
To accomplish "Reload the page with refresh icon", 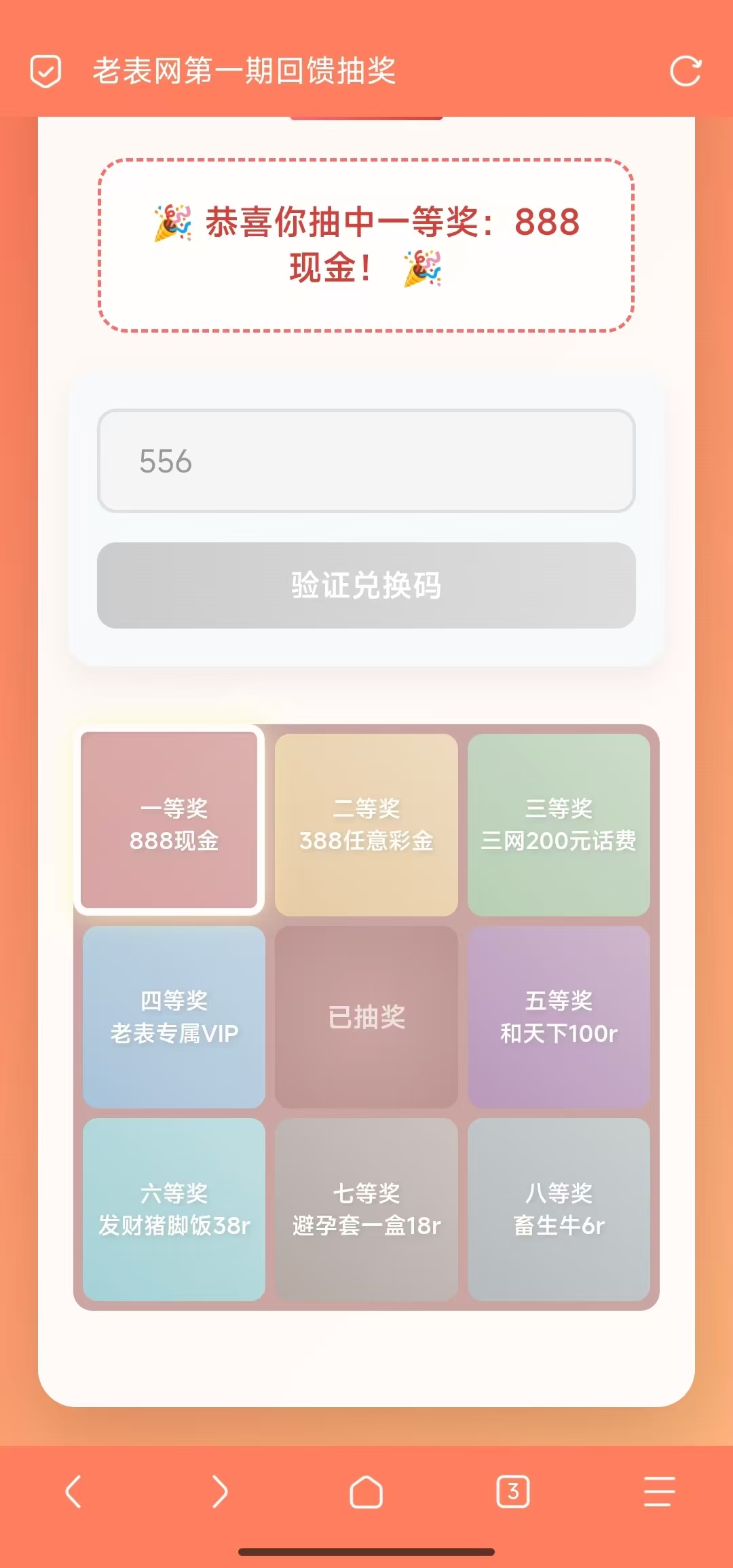I will [x=685, y=71].
